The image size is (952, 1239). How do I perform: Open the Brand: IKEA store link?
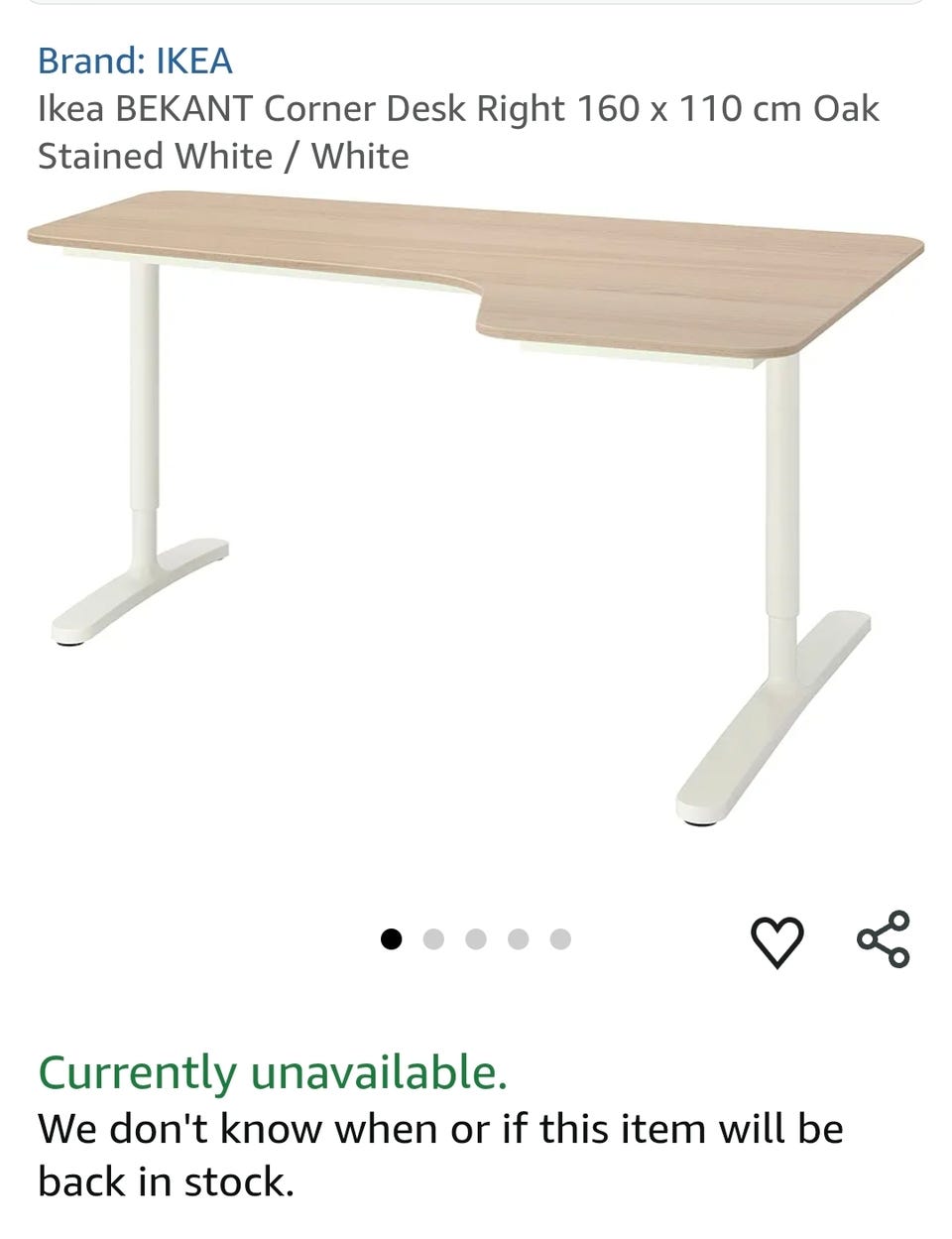[135, 61]
